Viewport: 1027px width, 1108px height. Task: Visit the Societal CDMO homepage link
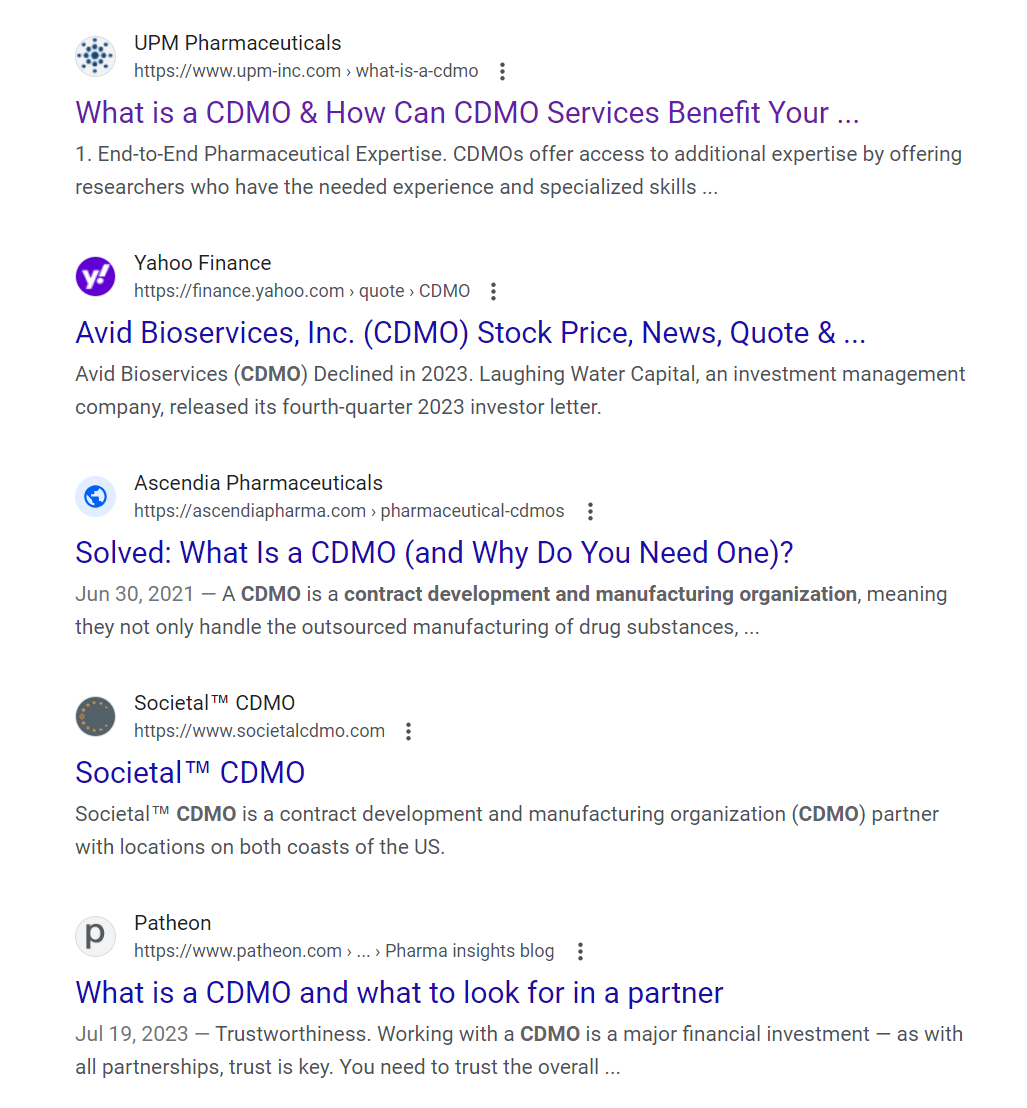190,772
